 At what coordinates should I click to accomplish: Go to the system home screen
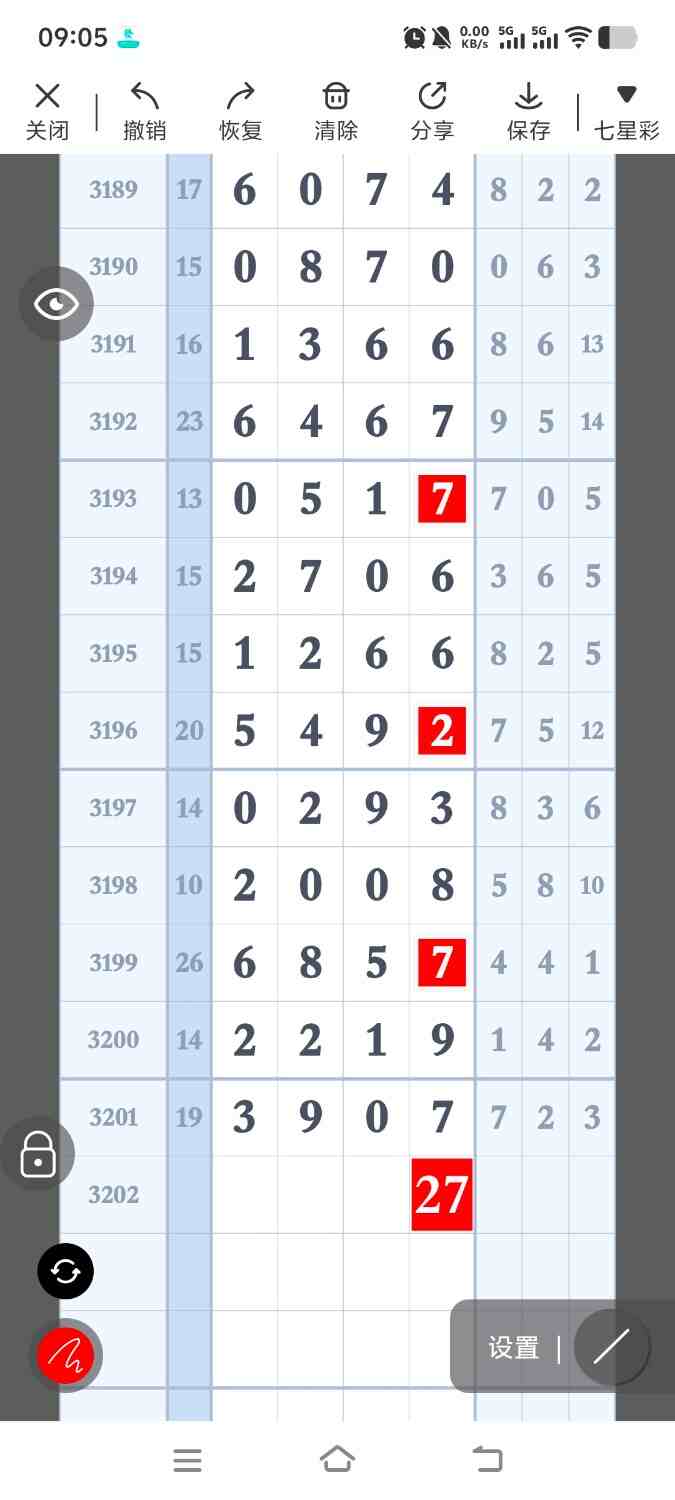(x=337, y=1460)
